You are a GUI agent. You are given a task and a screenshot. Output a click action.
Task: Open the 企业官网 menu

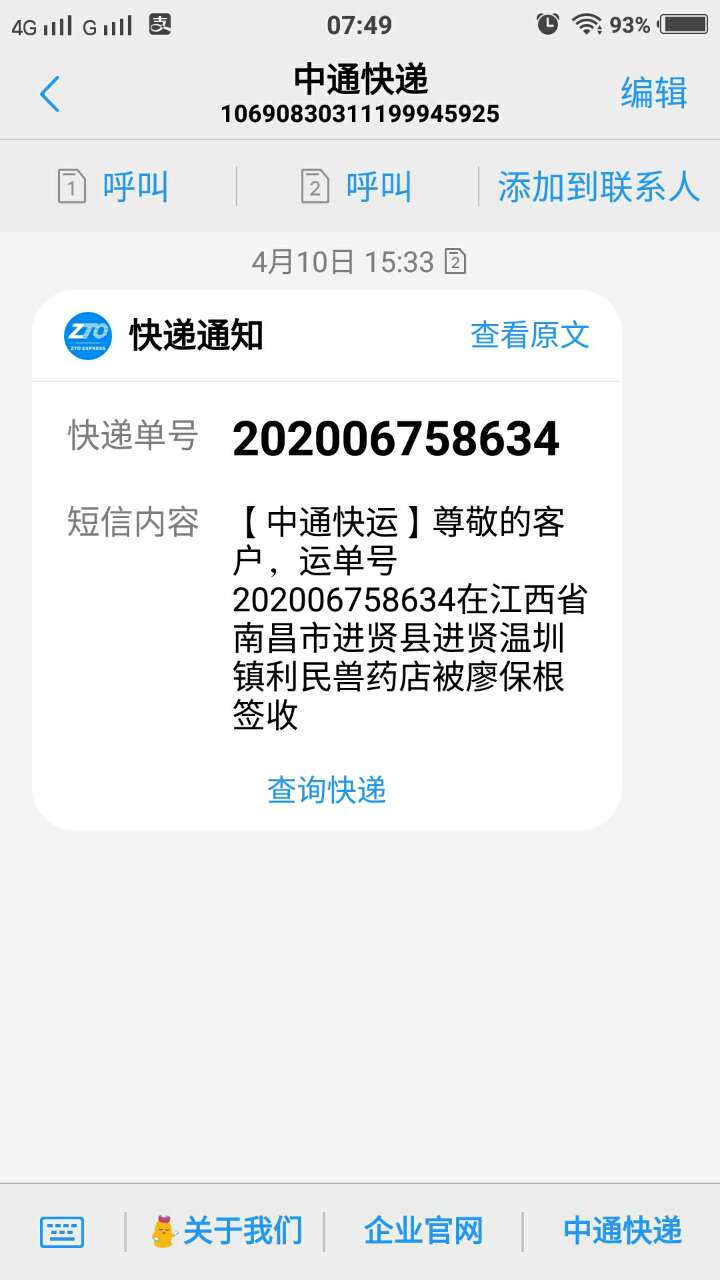[424, 1230]
